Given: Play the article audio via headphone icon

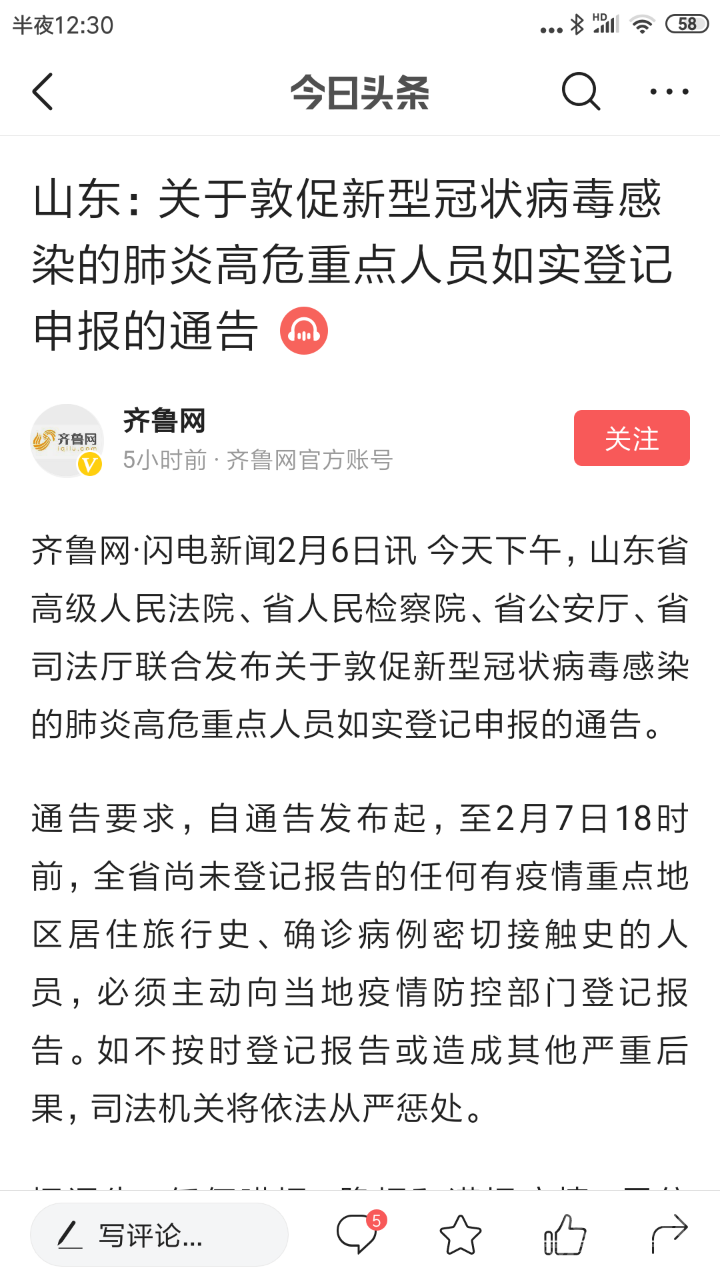Looking at the screenshot, I should [x=304, y=331].
